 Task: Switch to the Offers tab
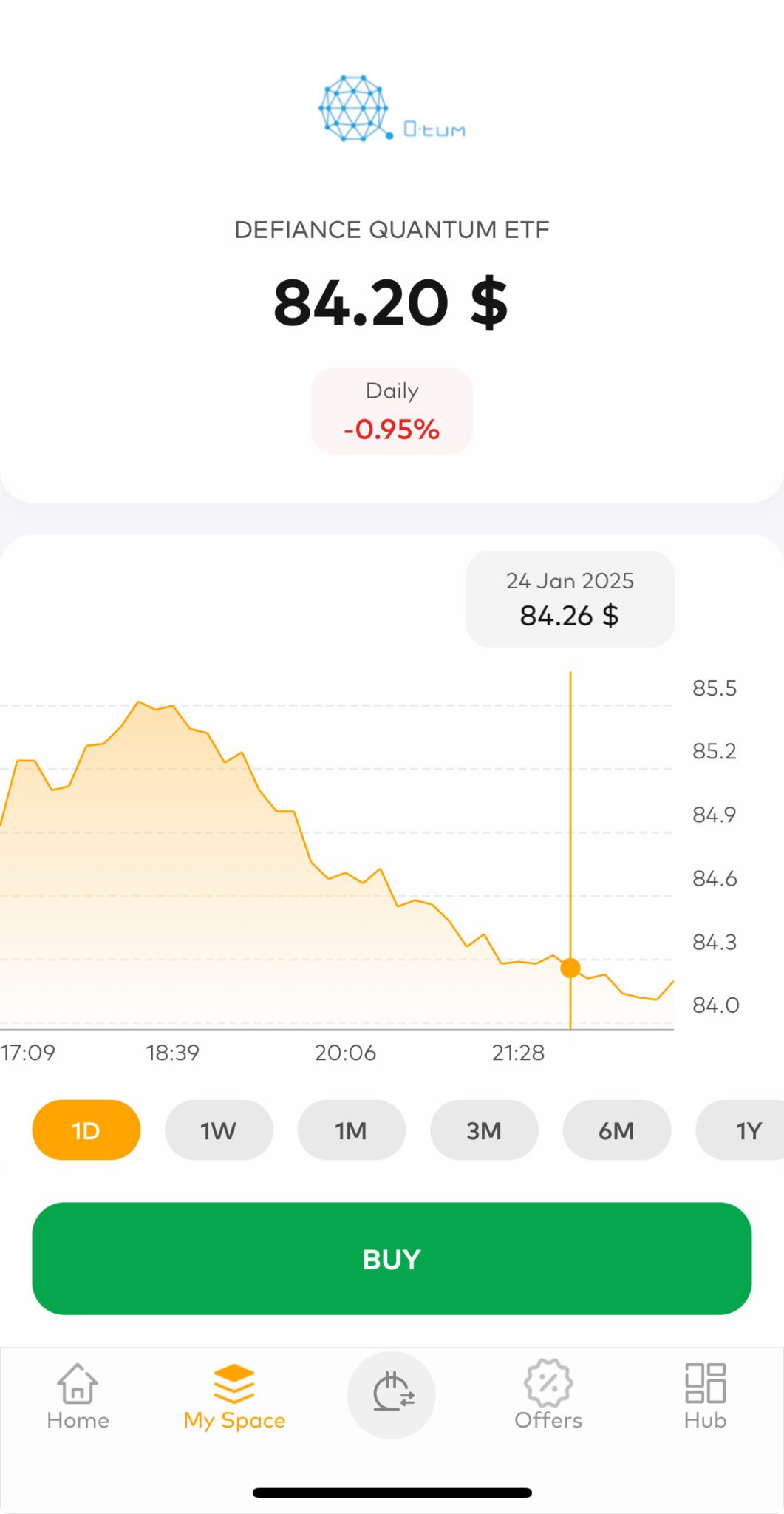pos(548,1396)
